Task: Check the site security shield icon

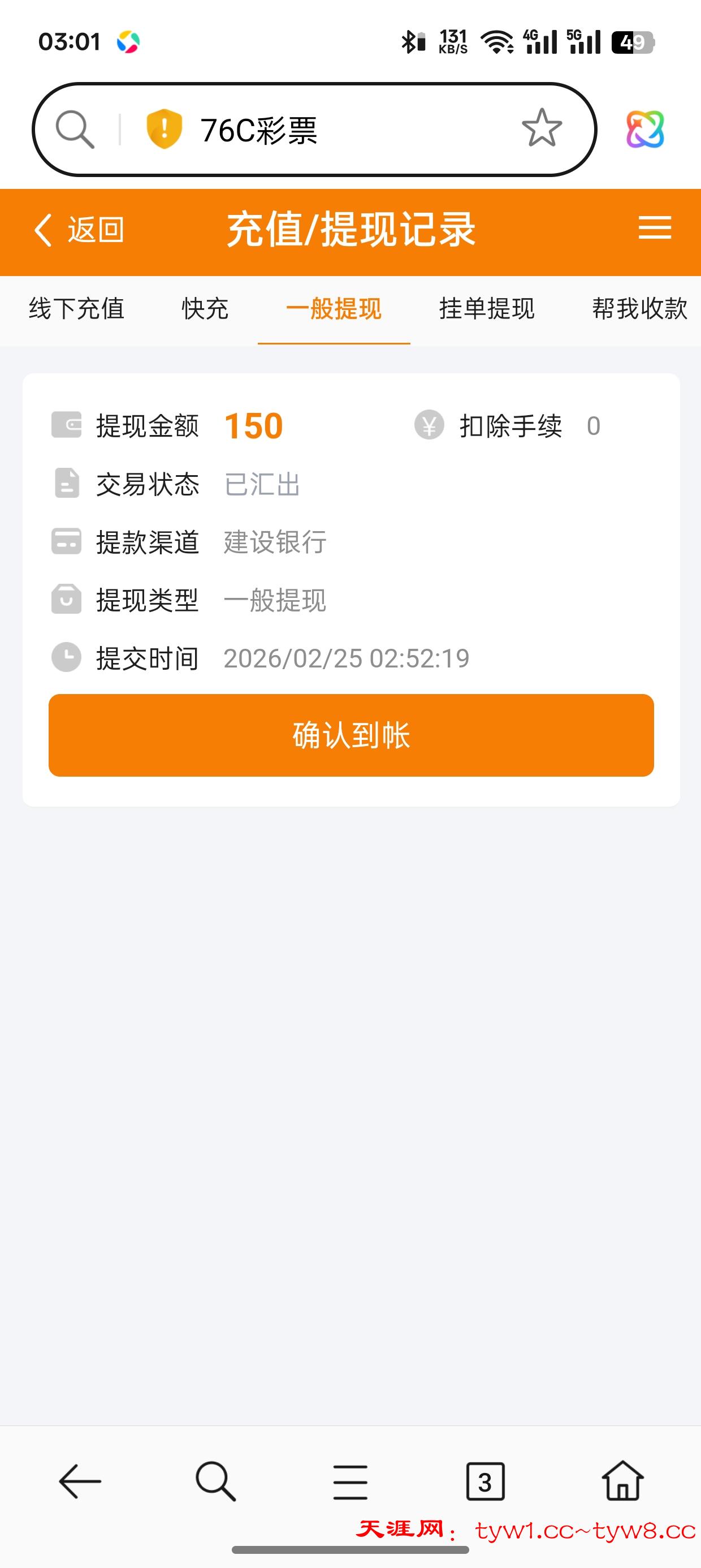Action: 164,129
